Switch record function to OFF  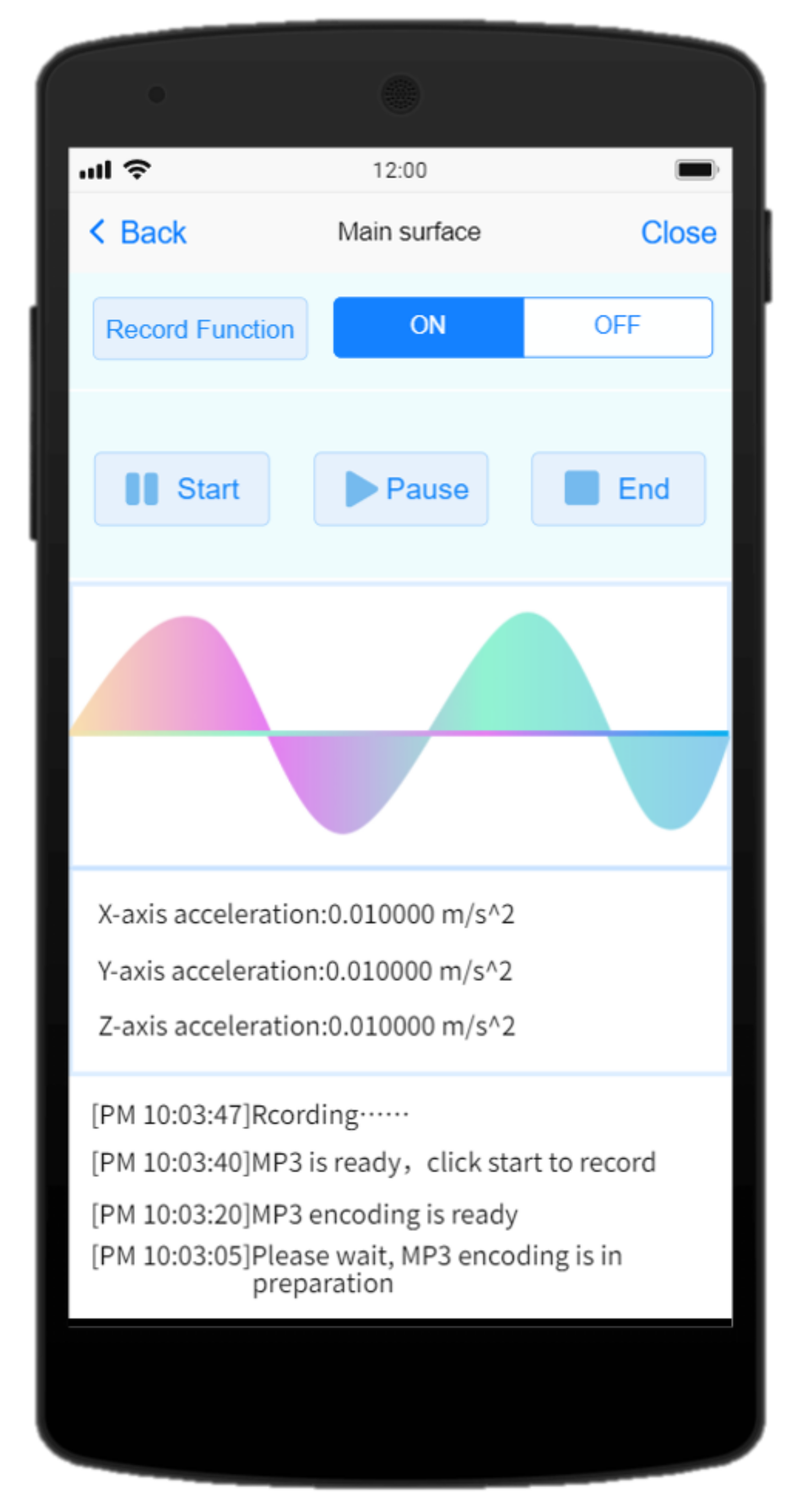617,326
